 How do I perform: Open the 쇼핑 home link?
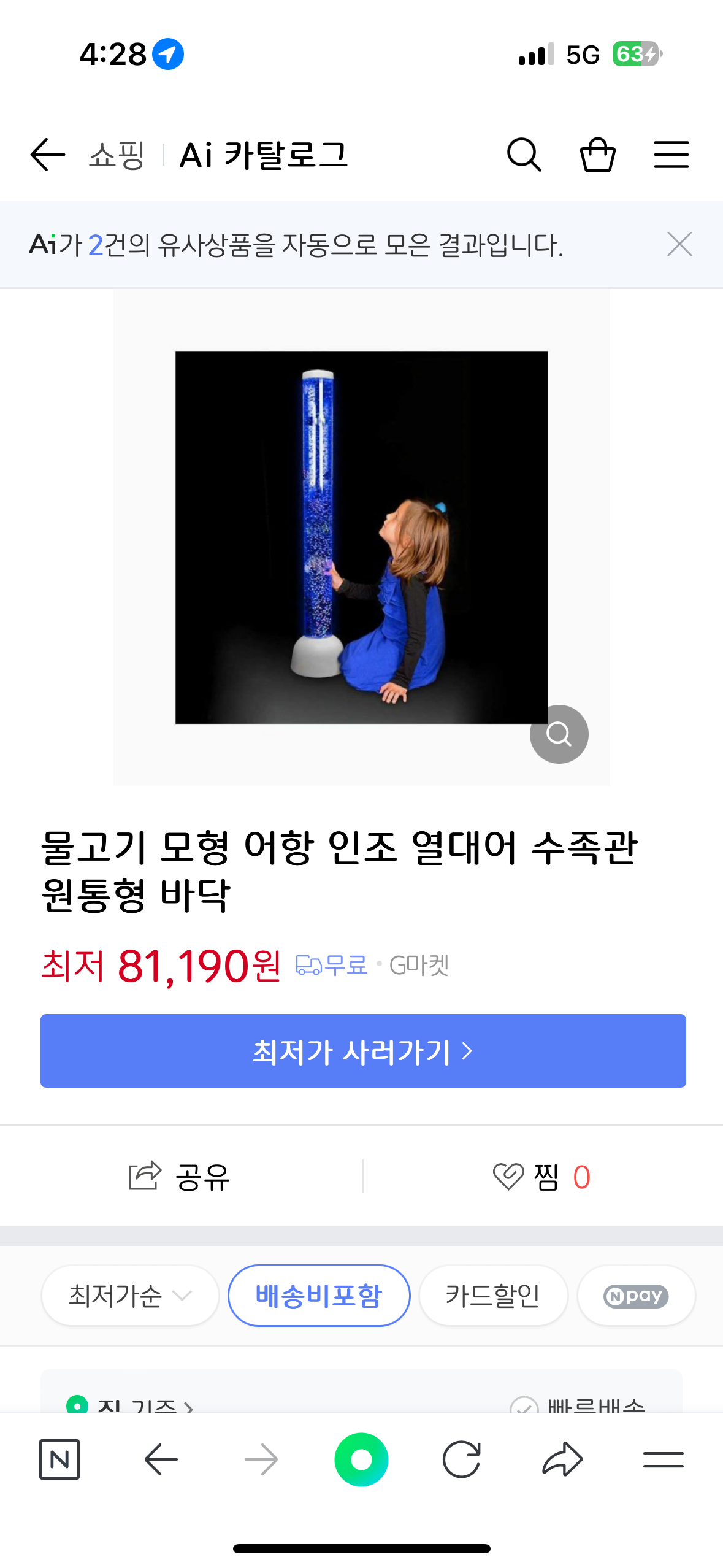[117, 155]
